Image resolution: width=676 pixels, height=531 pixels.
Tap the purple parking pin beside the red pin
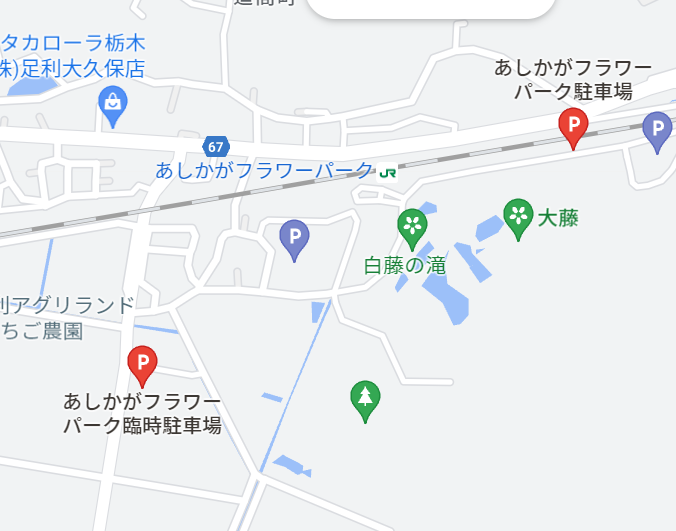656,129
